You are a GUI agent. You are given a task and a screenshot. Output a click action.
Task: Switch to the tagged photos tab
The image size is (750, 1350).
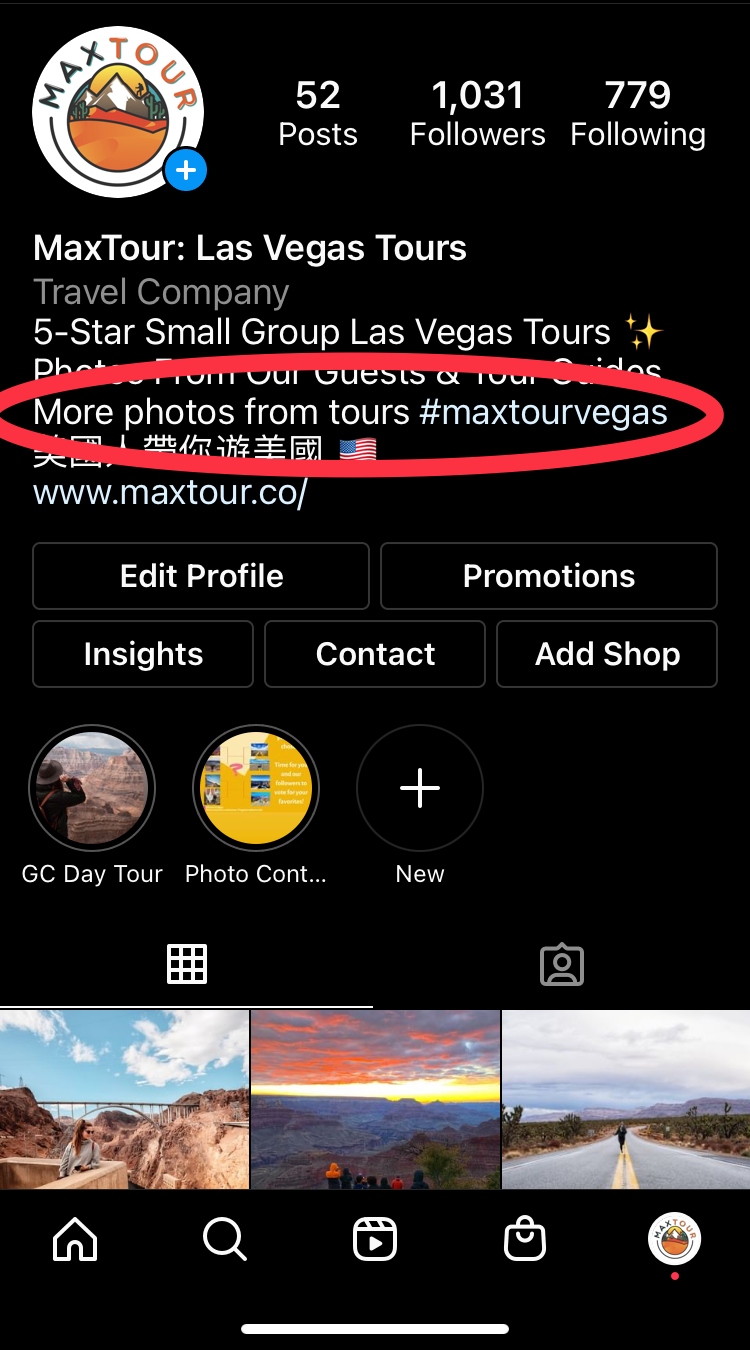(562, 964)
